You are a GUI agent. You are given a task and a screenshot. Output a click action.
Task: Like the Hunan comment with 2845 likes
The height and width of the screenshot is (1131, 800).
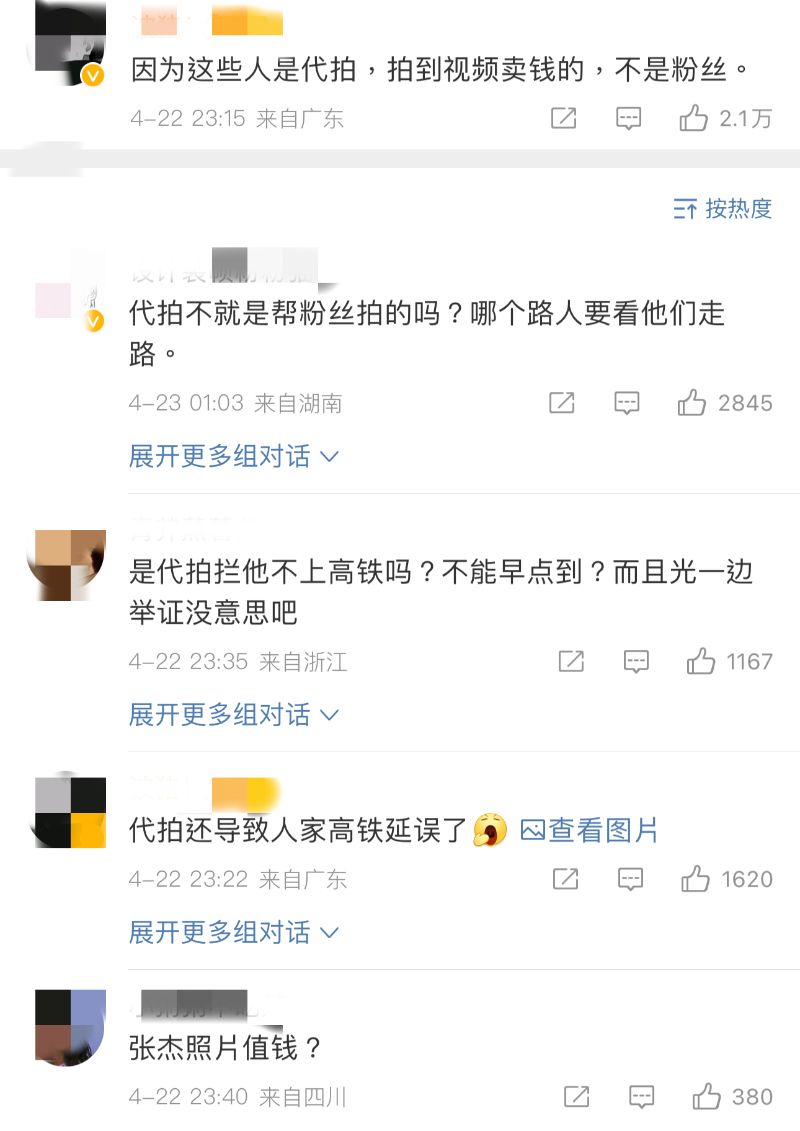[x=692, y=403]
